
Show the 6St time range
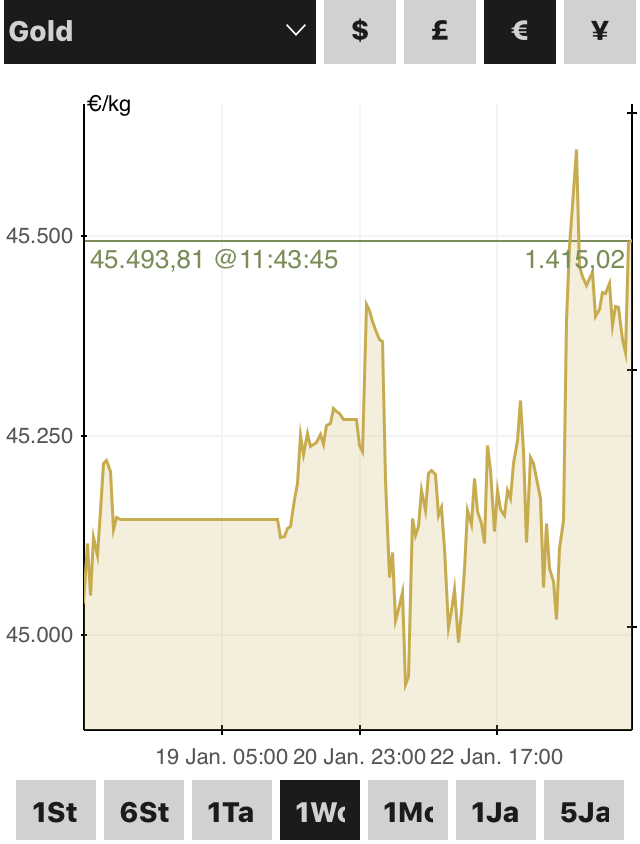tap(144, 810)
